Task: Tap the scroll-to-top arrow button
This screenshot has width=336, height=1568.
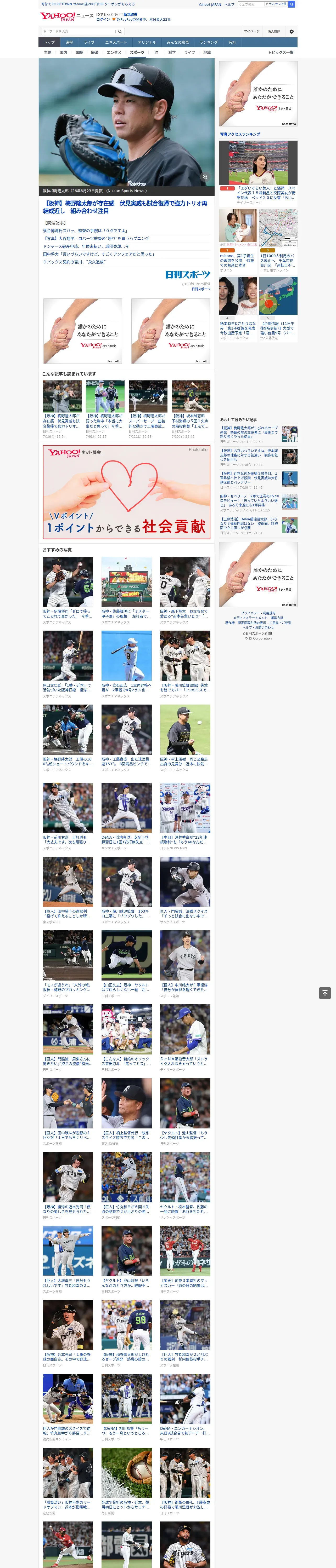Action: (325, 993)
